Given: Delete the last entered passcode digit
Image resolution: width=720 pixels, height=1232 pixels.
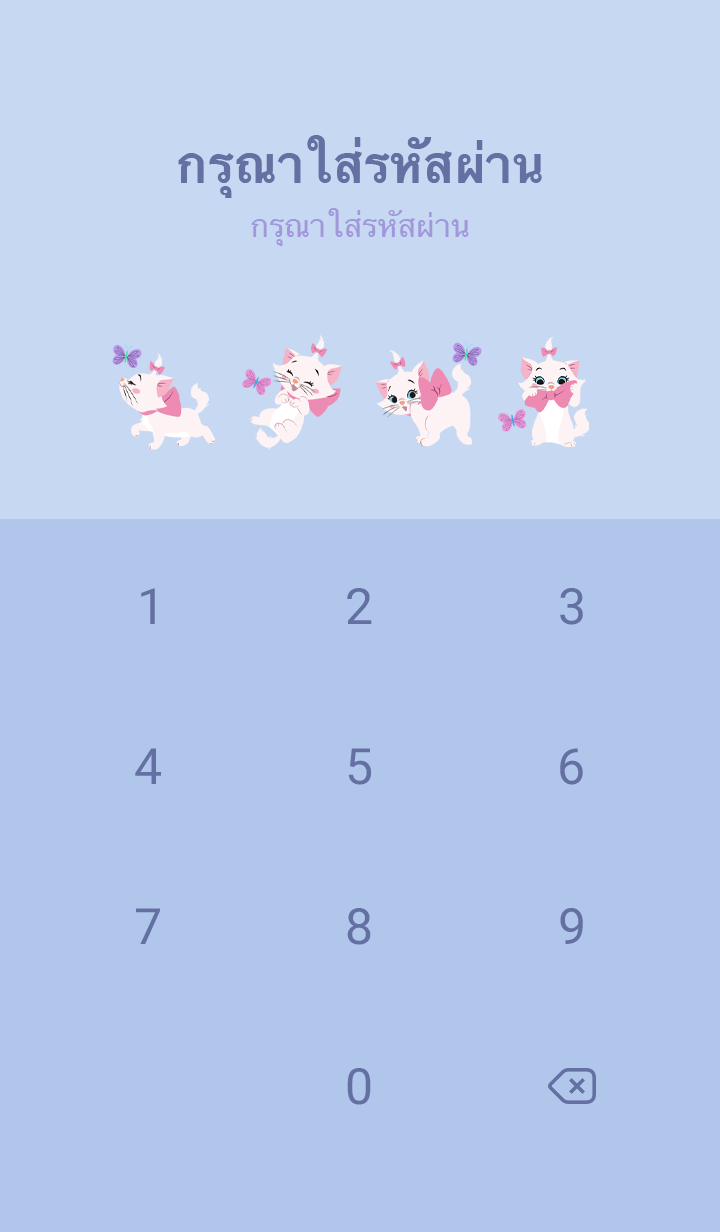Looking at the screenshot, I should [x=572, y=1086].
